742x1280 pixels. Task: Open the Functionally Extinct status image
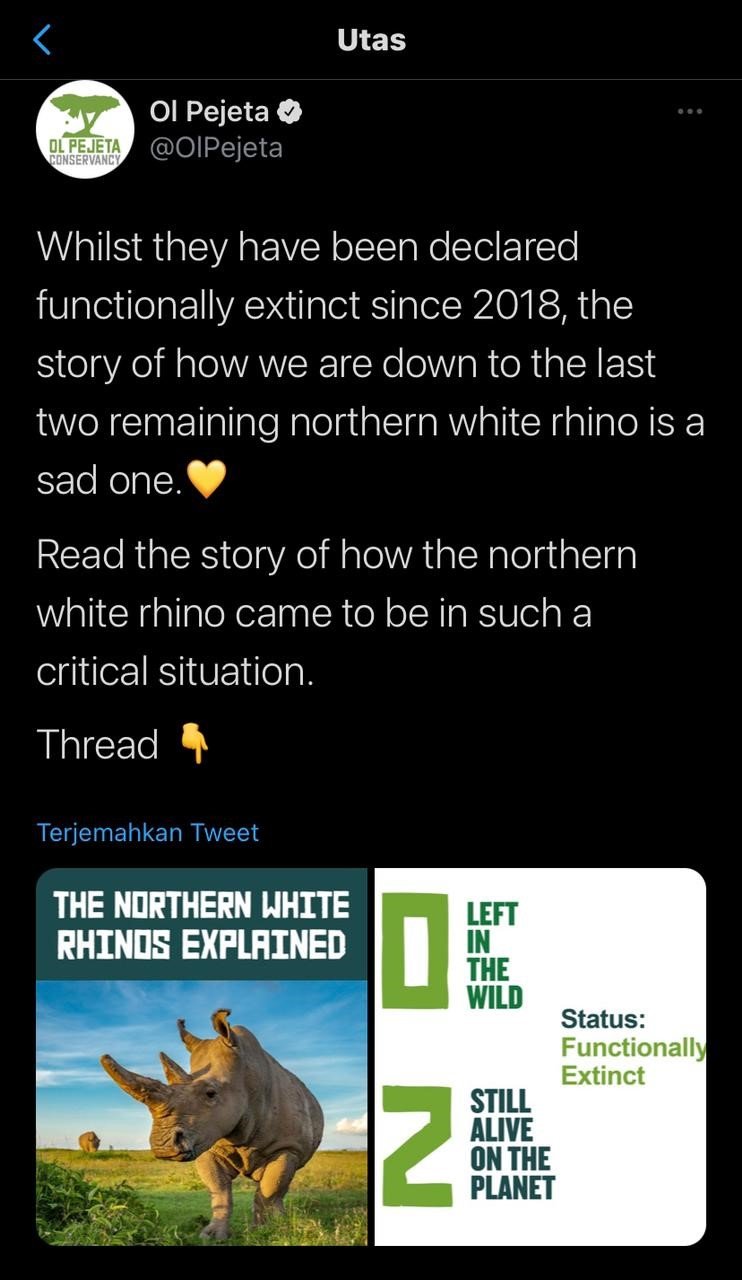(540, 1056)
